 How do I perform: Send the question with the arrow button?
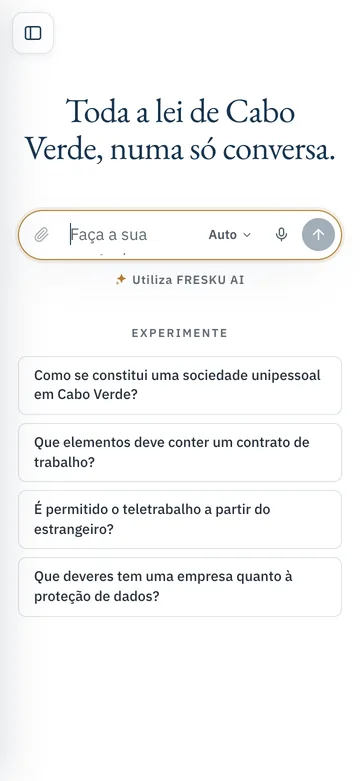[x=318, y=235]
